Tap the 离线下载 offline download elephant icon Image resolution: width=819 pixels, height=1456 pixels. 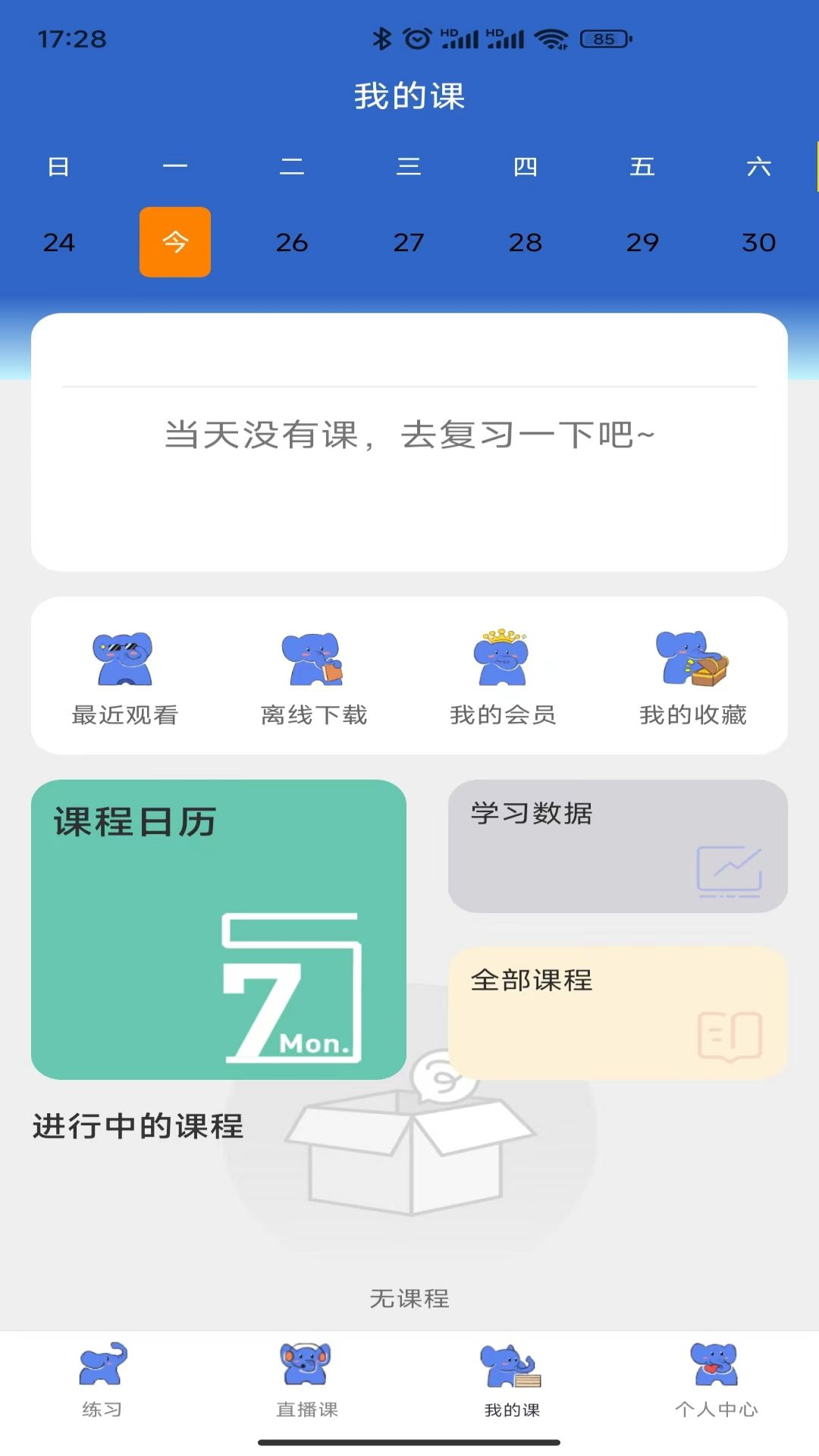(313, 661)
